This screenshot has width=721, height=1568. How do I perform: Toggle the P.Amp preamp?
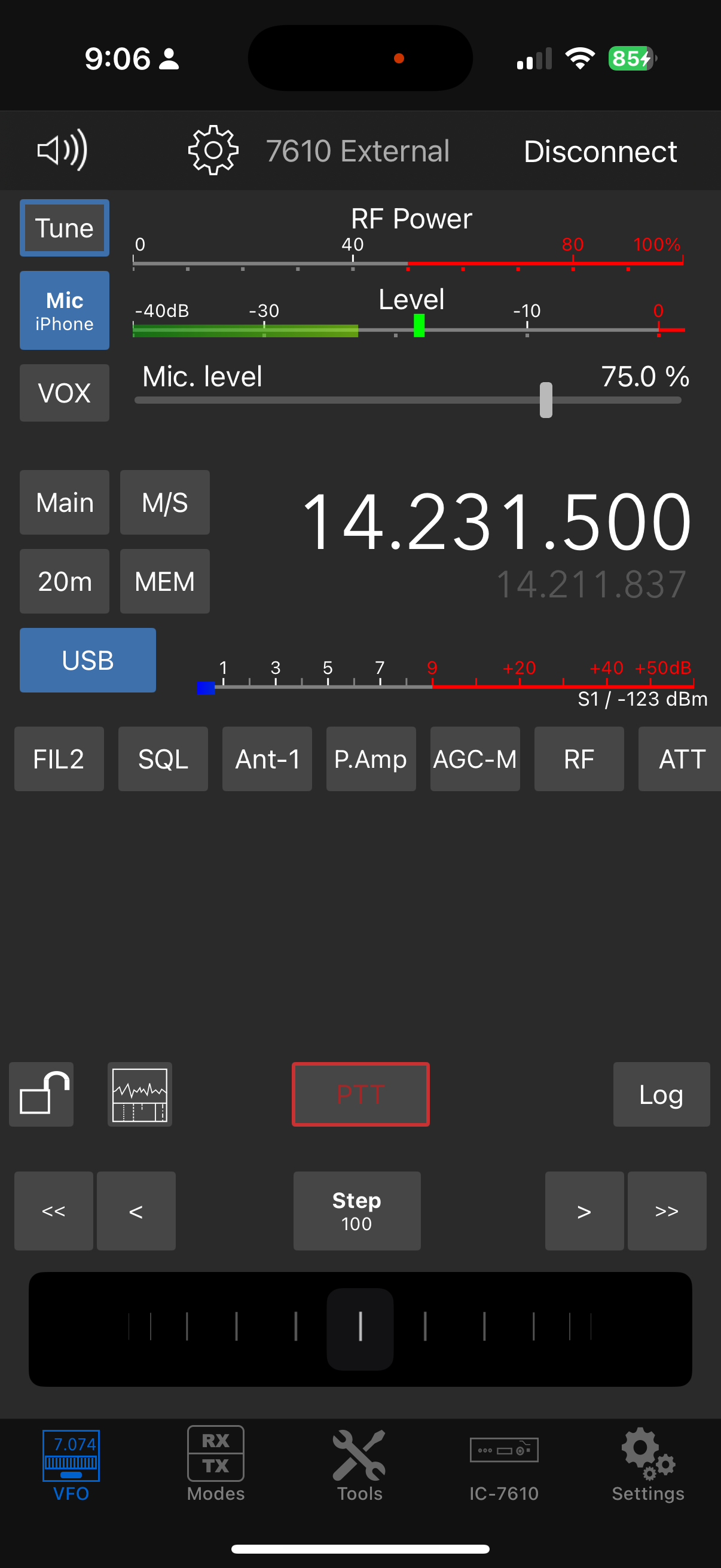click(371, 759)
